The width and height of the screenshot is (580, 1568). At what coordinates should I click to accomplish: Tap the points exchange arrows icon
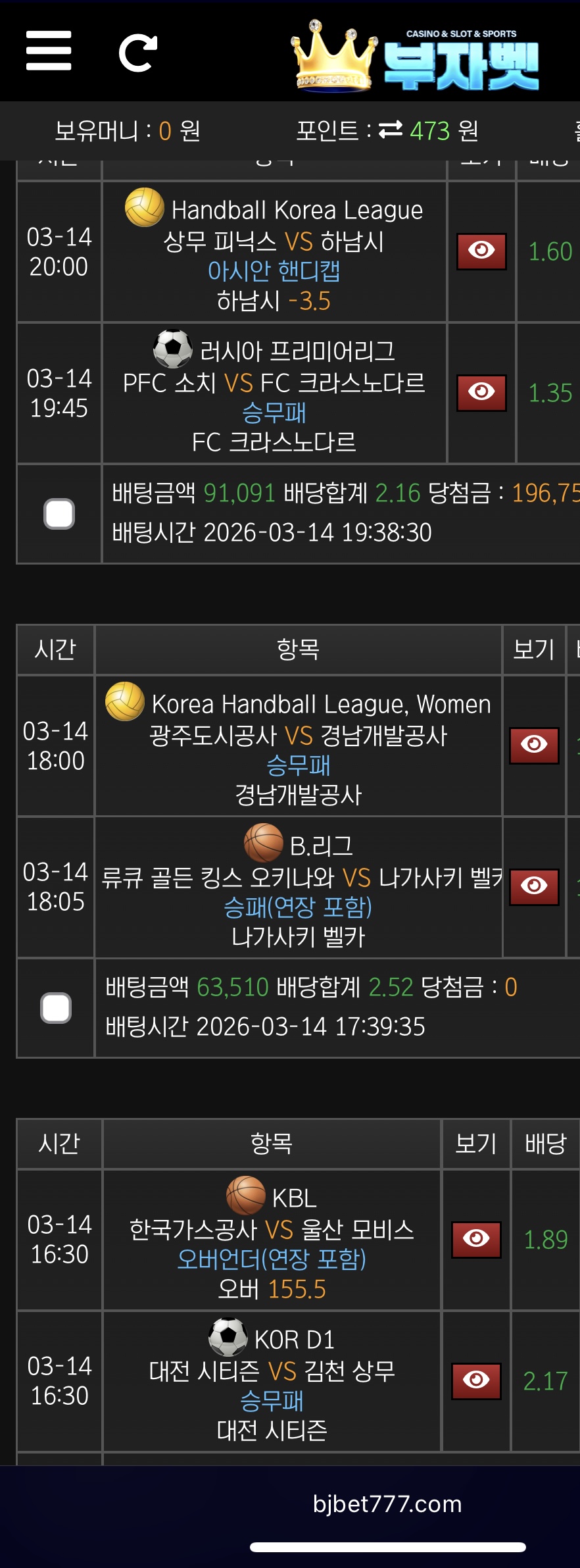(391, 130)
